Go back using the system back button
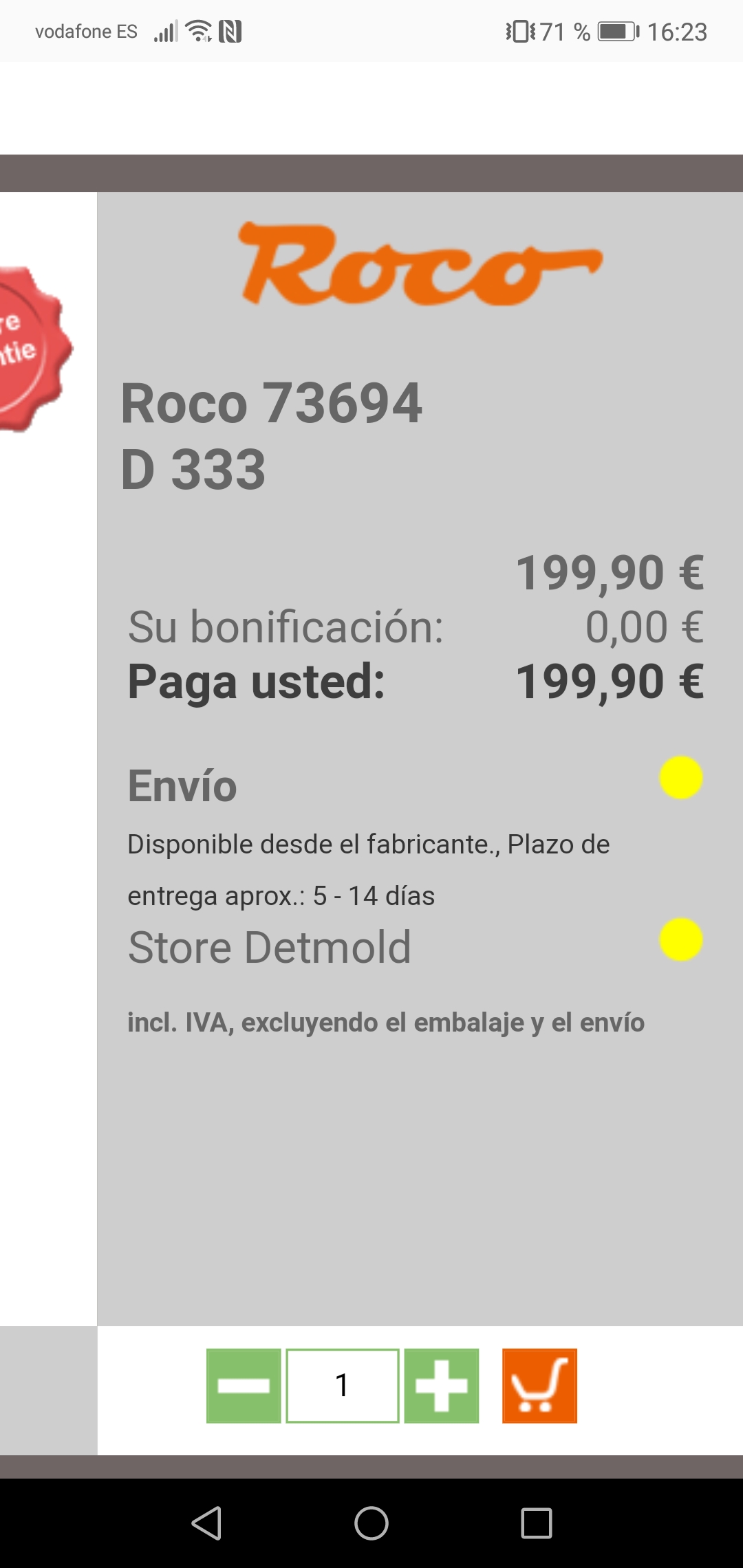Image resolution: width=743 pixels, height=1568 pixels. click(206, 1523)
